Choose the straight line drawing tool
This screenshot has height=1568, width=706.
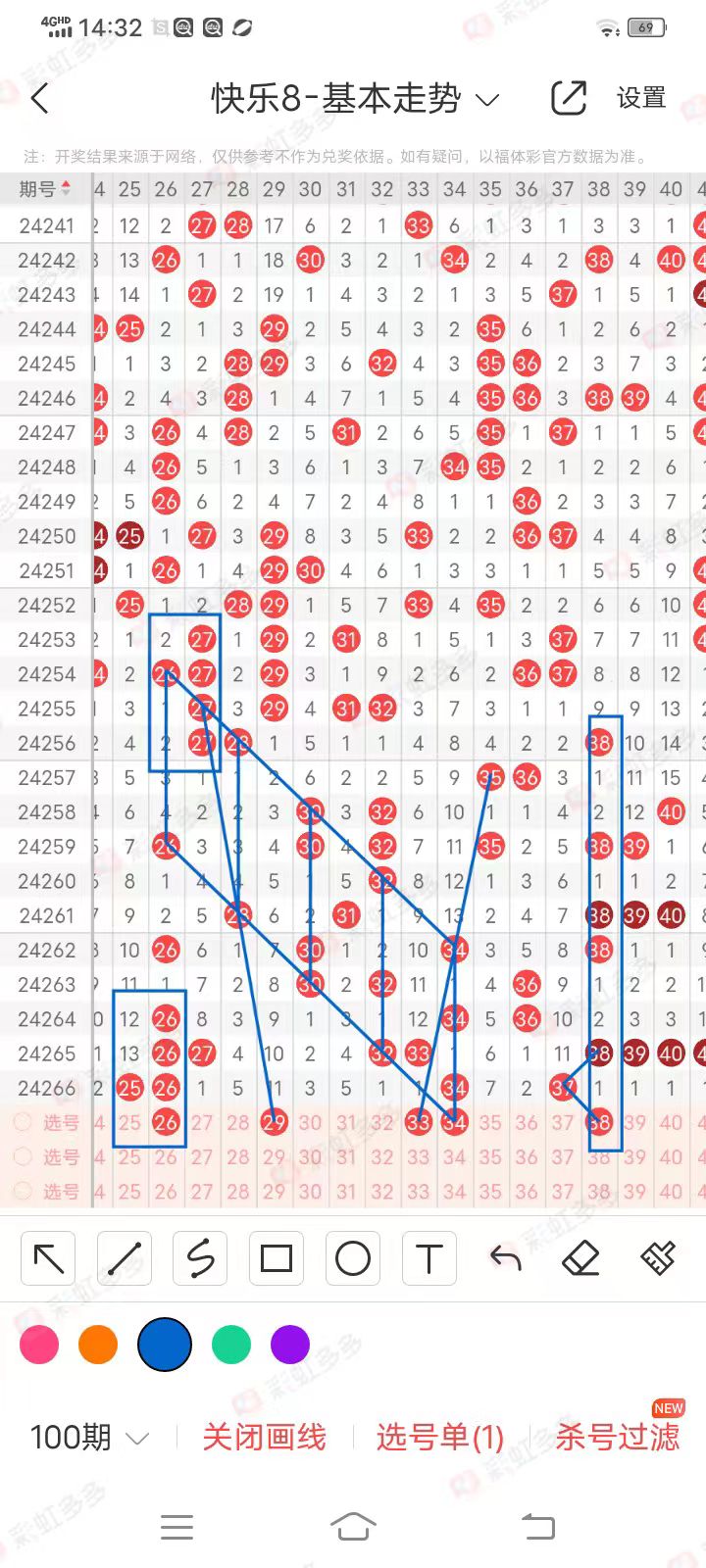(x=125, y=1258)
